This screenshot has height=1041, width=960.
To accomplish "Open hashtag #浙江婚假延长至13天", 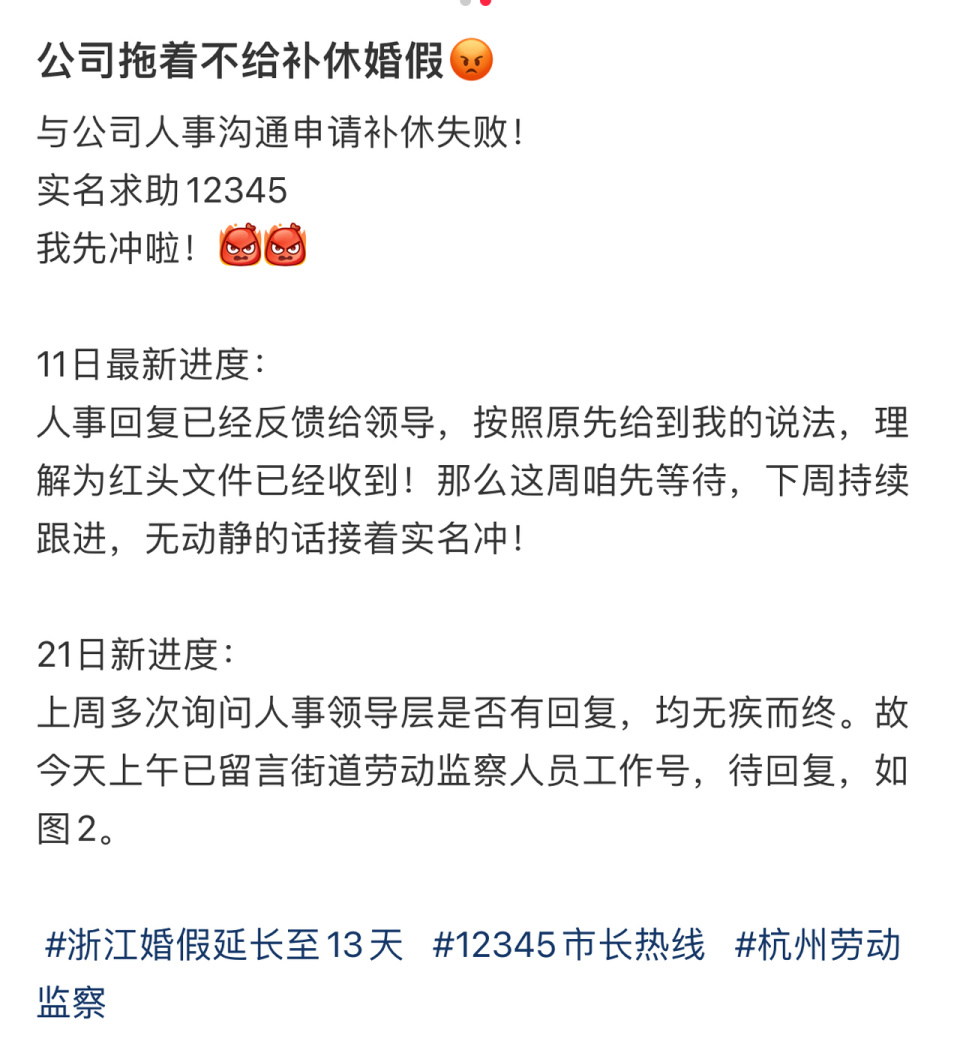I will click(x=224, y=944).
